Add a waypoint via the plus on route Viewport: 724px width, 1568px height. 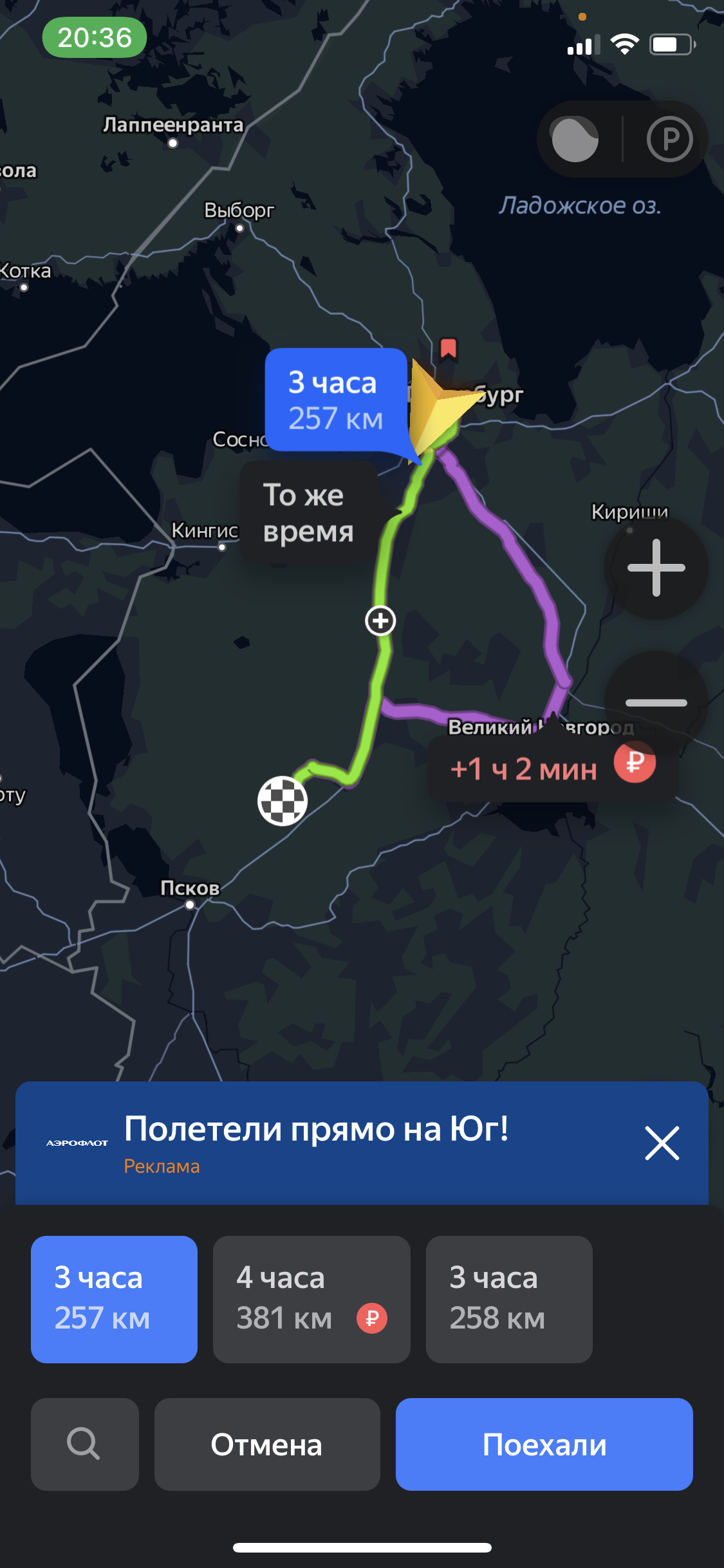pyautogui.click(x=380, y=621)
